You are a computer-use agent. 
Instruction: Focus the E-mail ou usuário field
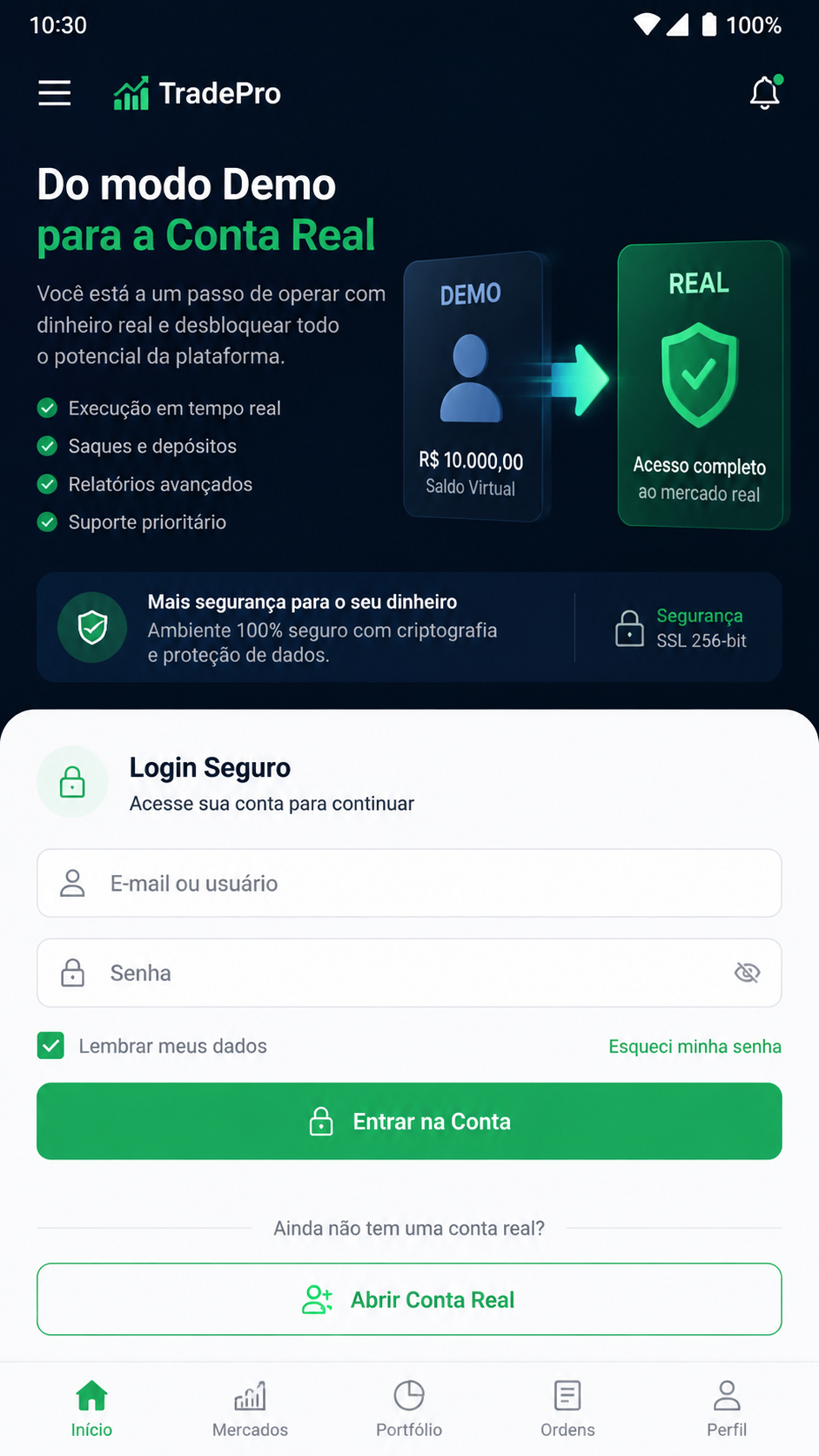(x=409, y=883)
